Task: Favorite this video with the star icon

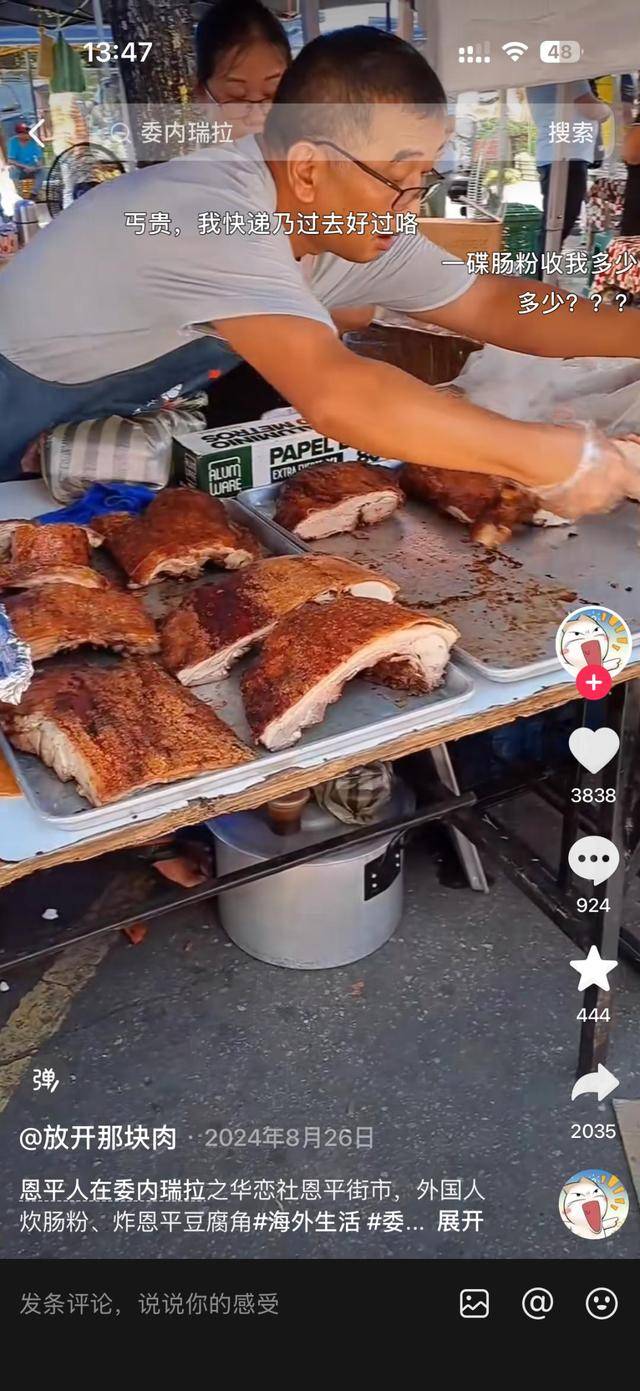Action: (x=593, y=969)
